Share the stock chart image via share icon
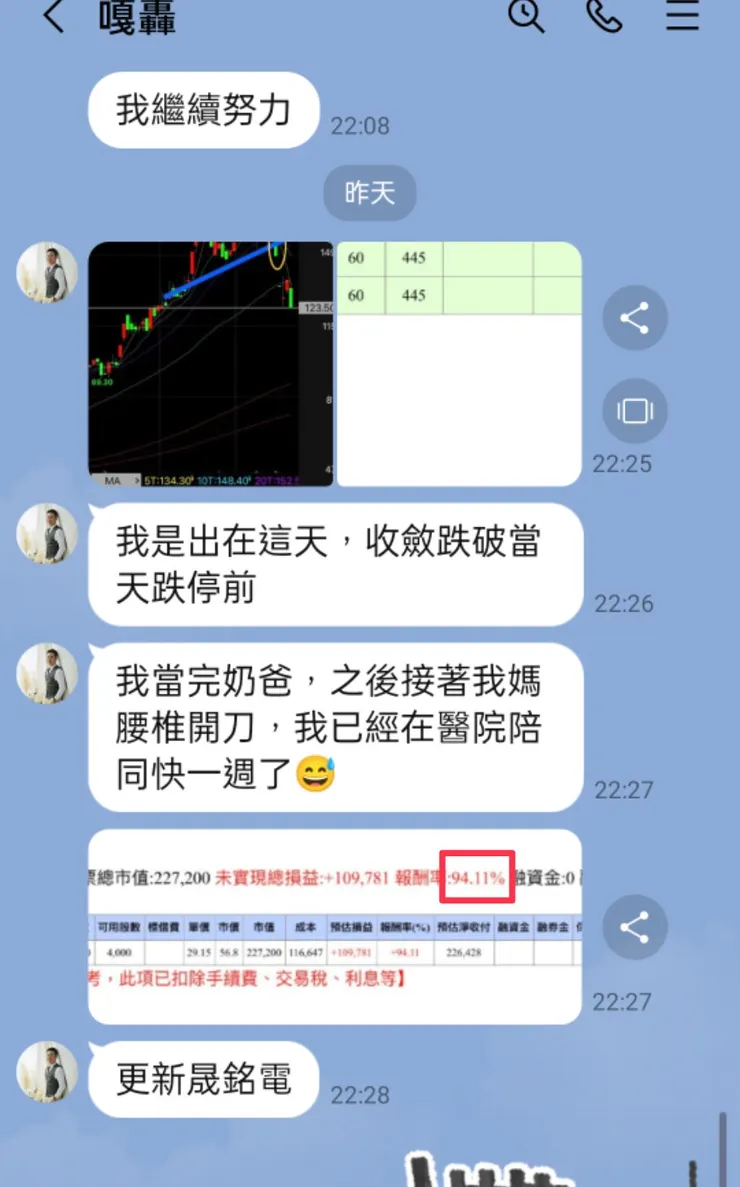This screenshot has height=1187, width=740. point(635,318)
